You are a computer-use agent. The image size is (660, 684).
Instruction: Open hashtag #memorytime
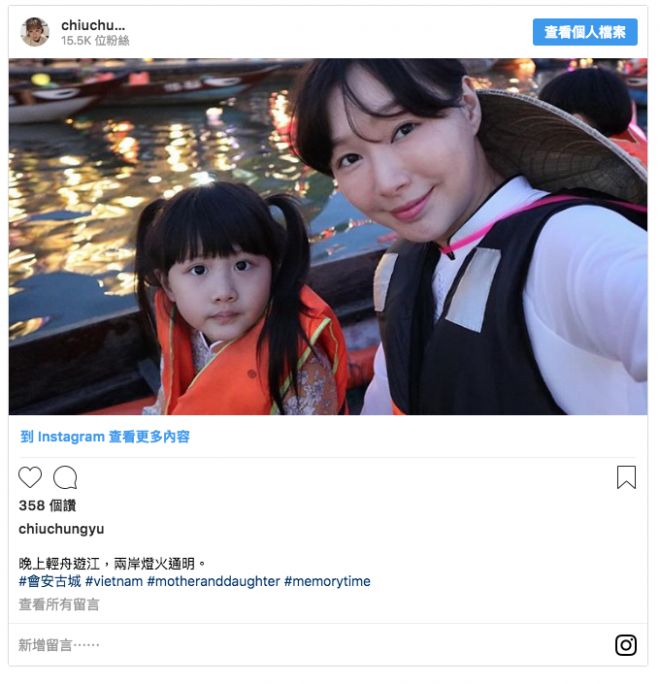(x=327, y=581)
